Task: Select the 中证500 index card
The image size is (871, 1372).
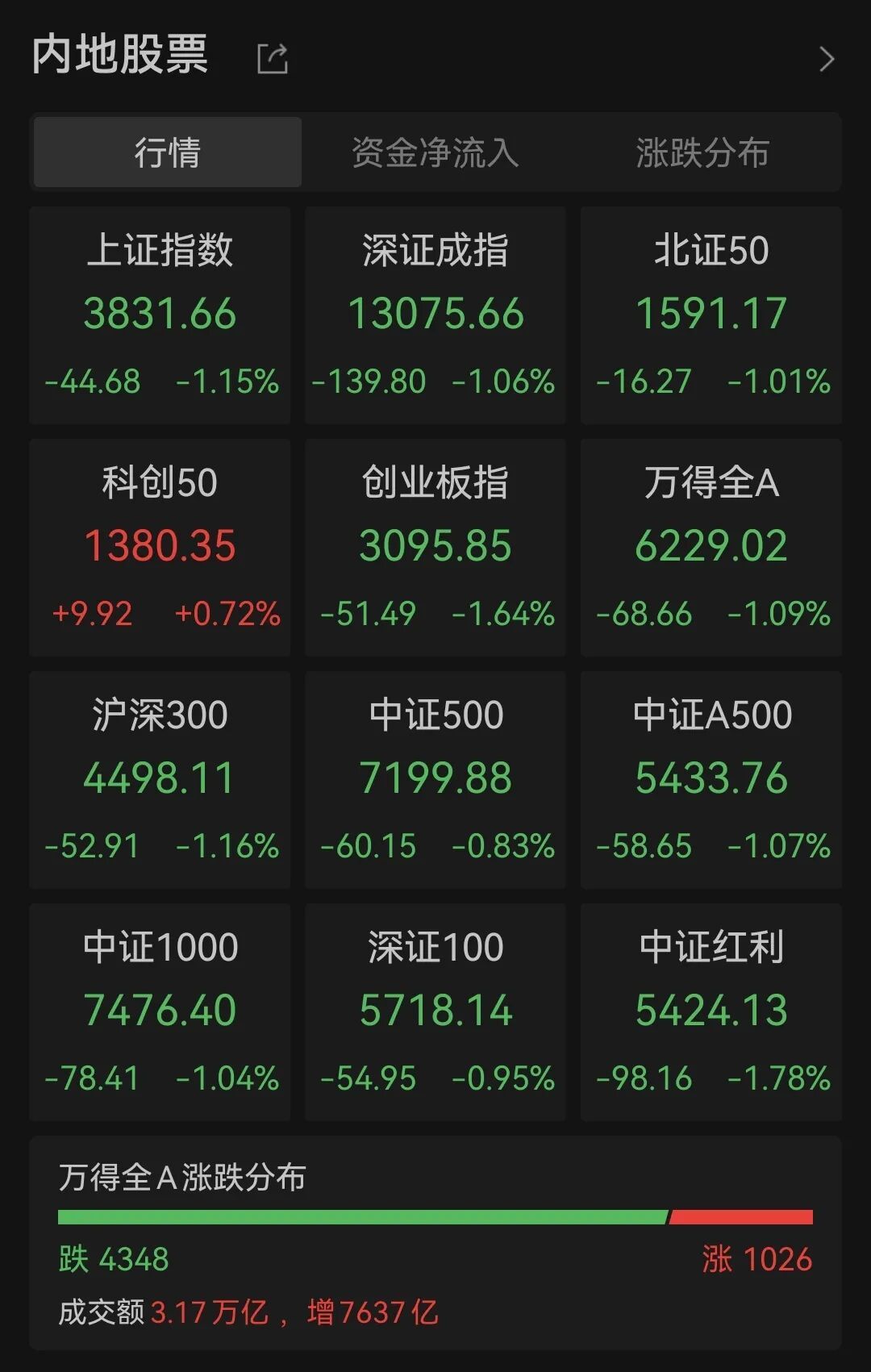Action: click(435, 776)
